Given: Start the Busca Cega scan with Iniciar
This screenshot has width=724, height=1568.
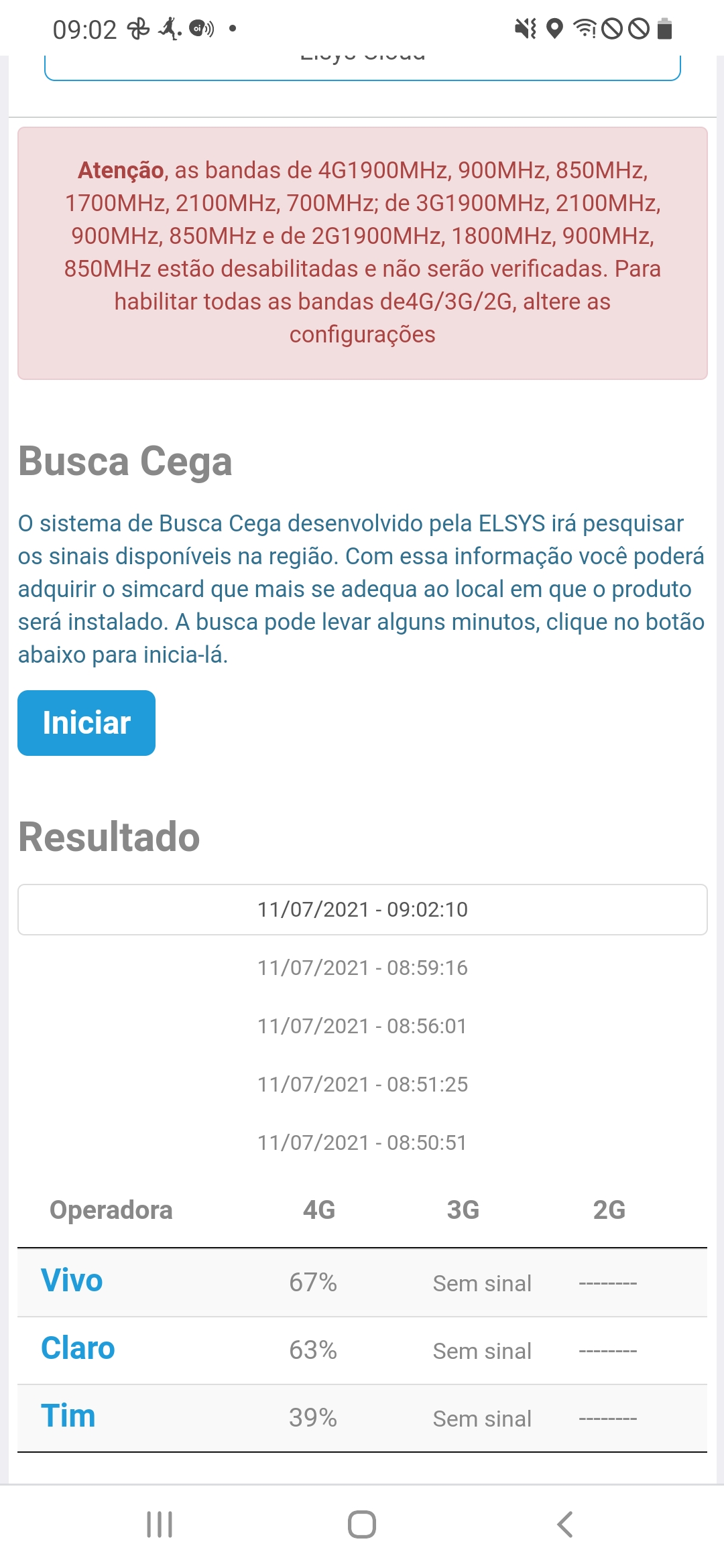Looking at the screenshot, I should click(x=86, y=723).
